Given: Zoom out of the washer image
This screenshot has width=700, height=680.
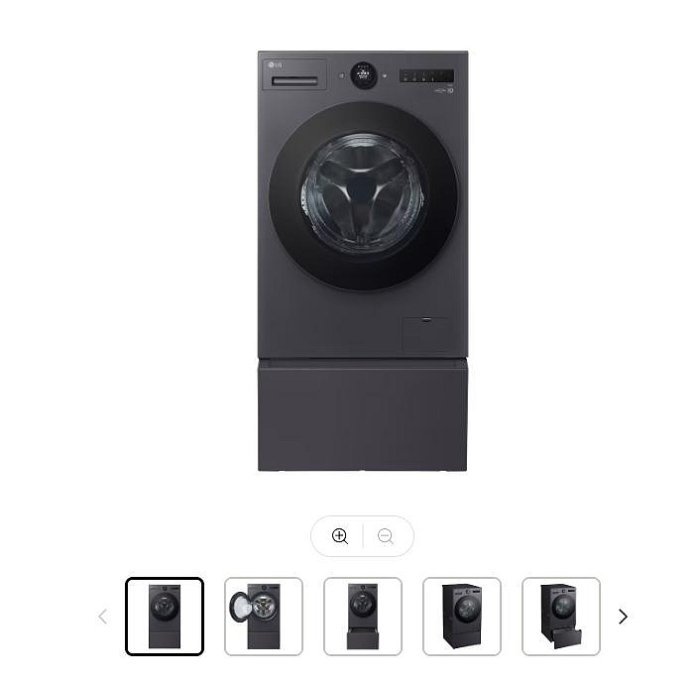Looking at the screenshot, I should [x=386, y=536].
